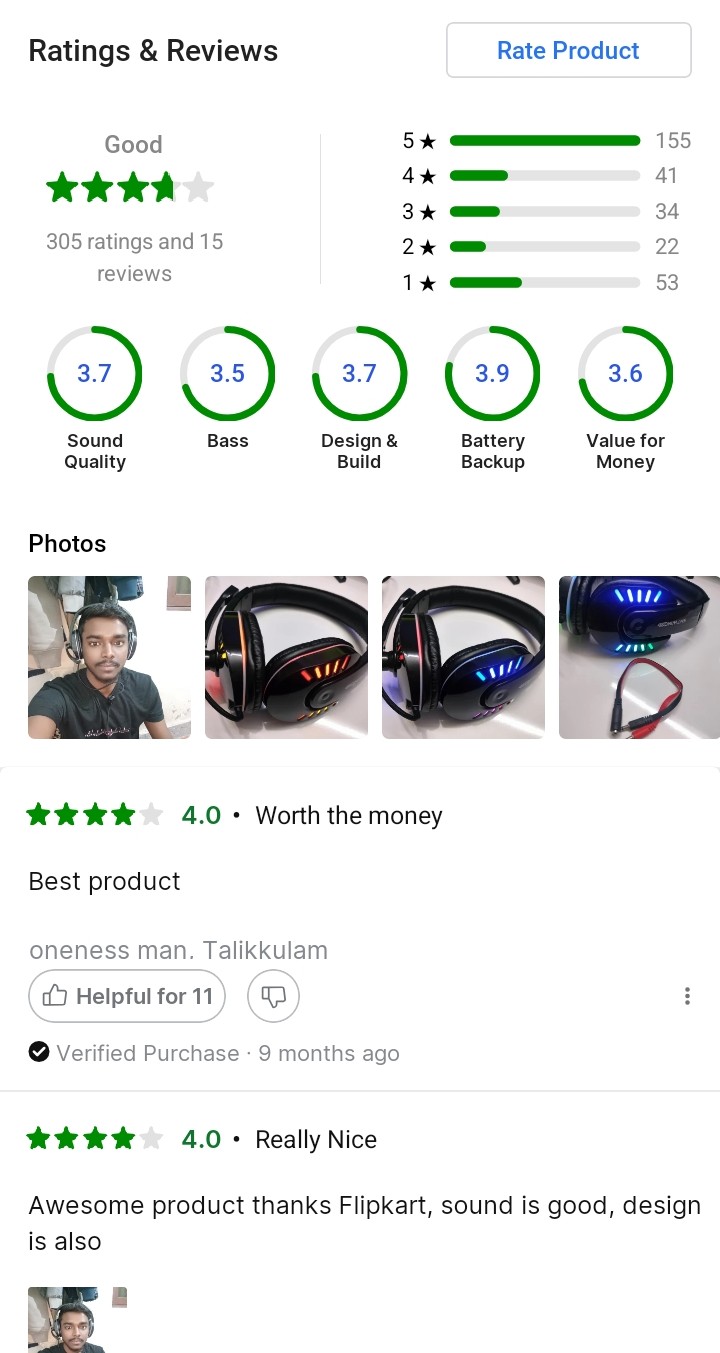This screenshot has height=1353, width=720.
Task: Tap the Rate Product button
Action: [568, 51]
